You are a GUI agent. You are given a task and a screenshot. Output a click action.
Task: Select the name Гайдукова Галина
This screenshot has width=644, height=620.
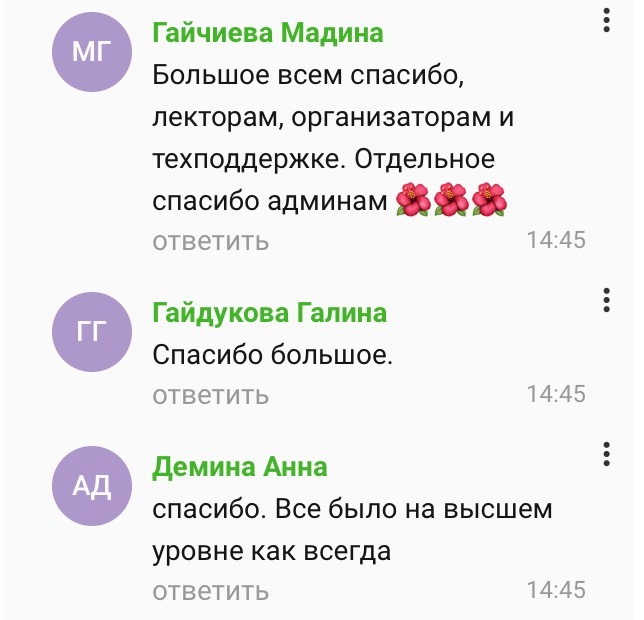[x=270, y=313]
